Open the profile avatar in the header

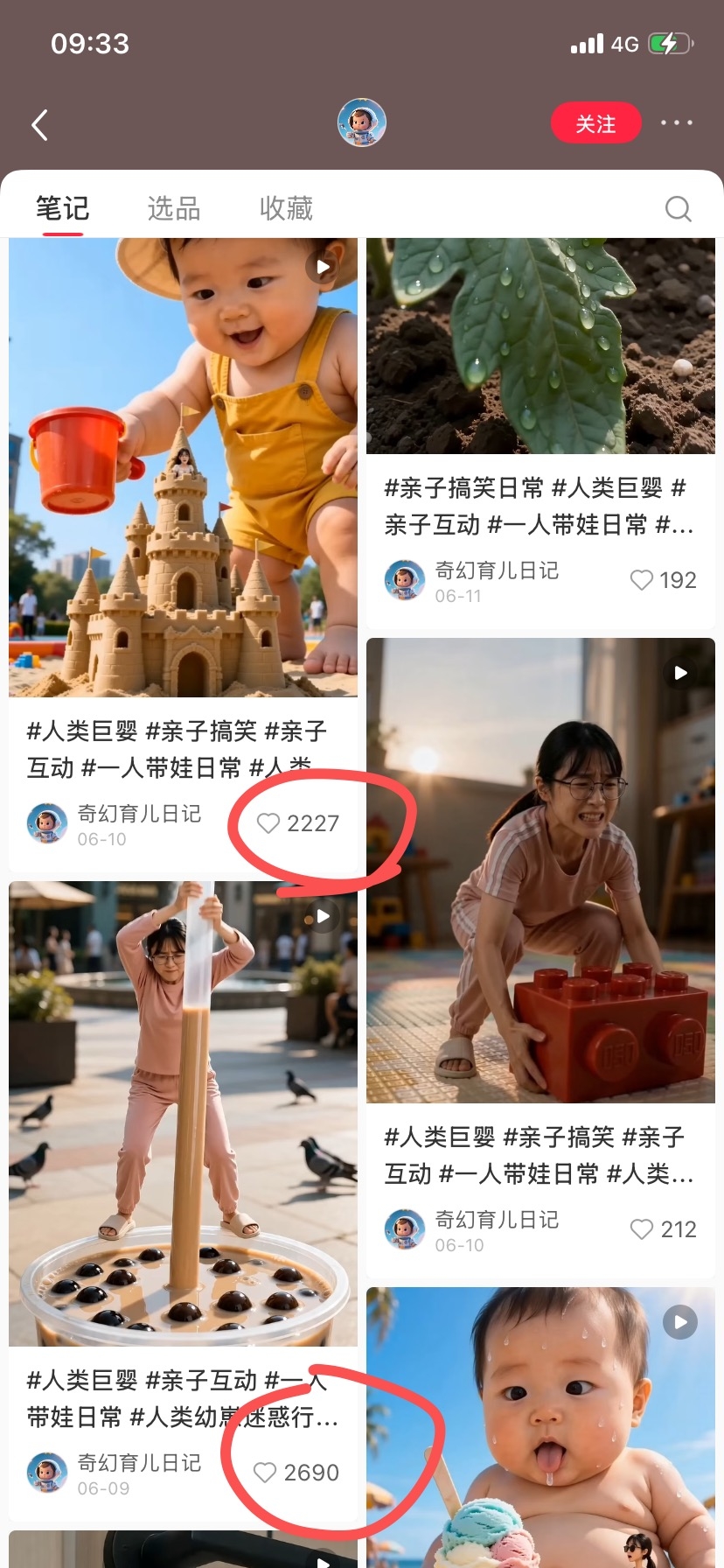pyautogui.click(x=362, y=122)
